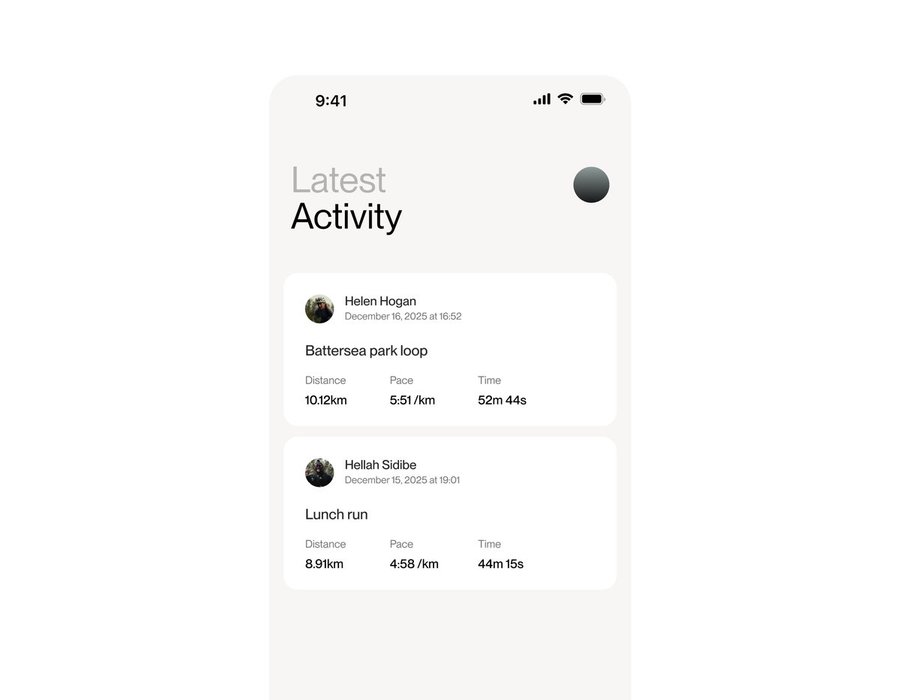Viewport: 900px width, 700px height.
Task: View Helen Hogan's profile picture
Action: pyautogui.click(x=319, y=309)
